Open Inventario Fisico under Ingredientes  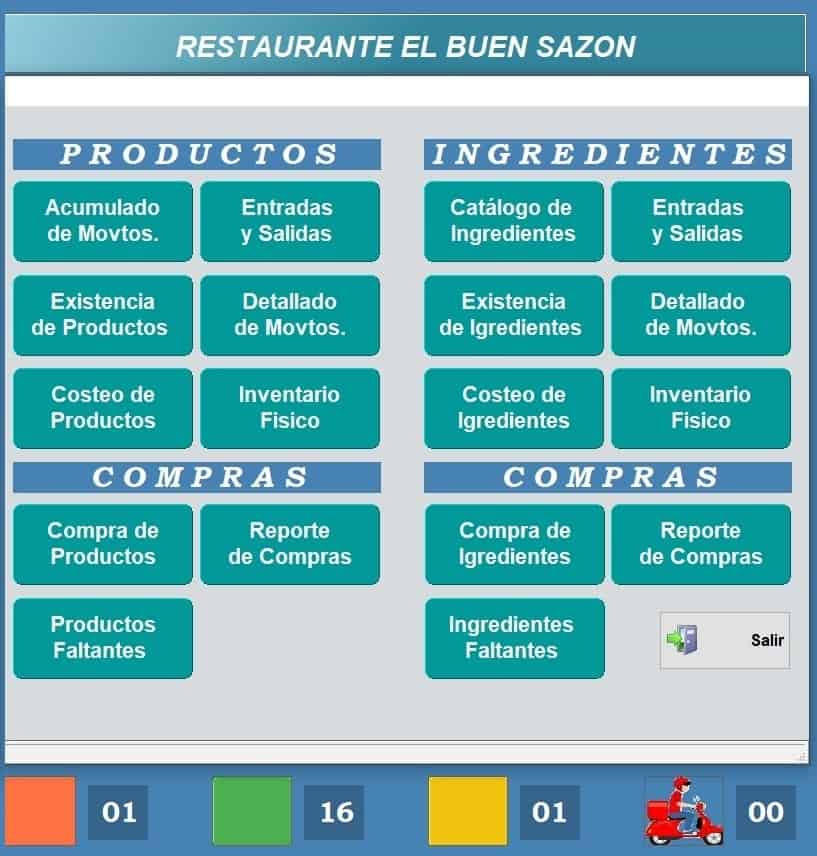click(x=701, y=408)
